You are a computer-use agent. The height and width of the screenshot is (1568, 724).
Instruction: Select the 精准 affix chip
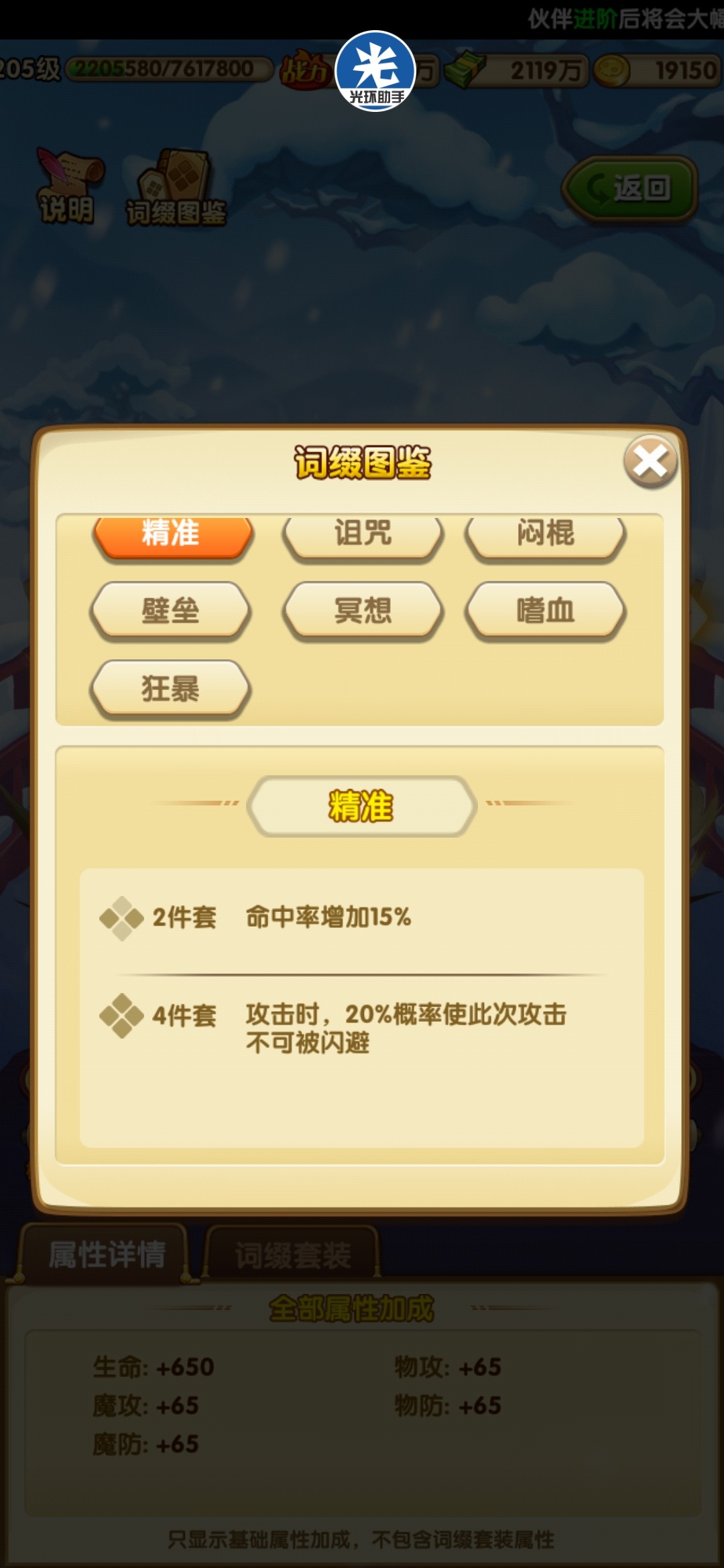[x=172, y=535]
